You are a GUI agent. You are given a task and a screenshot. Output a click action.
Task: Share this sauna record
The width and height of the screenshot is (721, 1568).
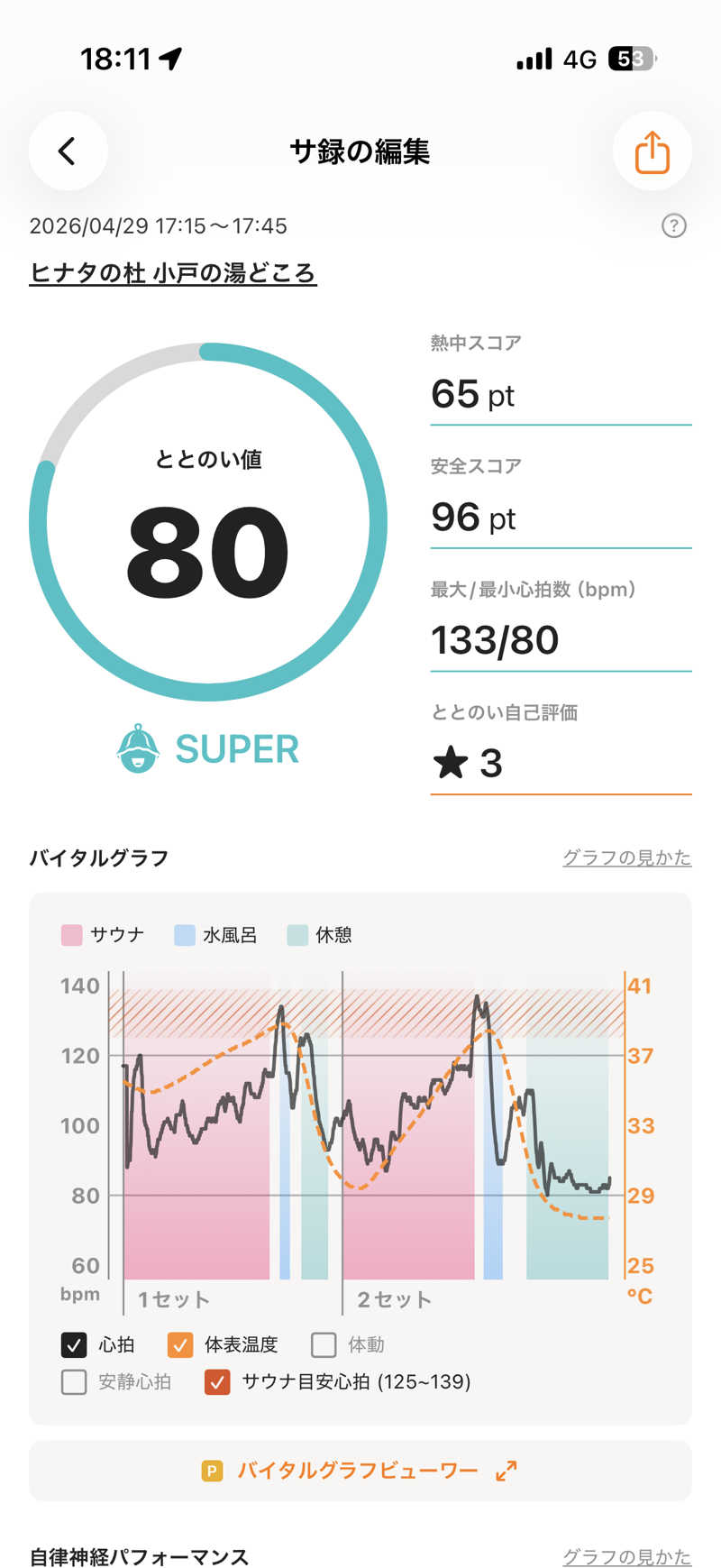coord(652,151)
